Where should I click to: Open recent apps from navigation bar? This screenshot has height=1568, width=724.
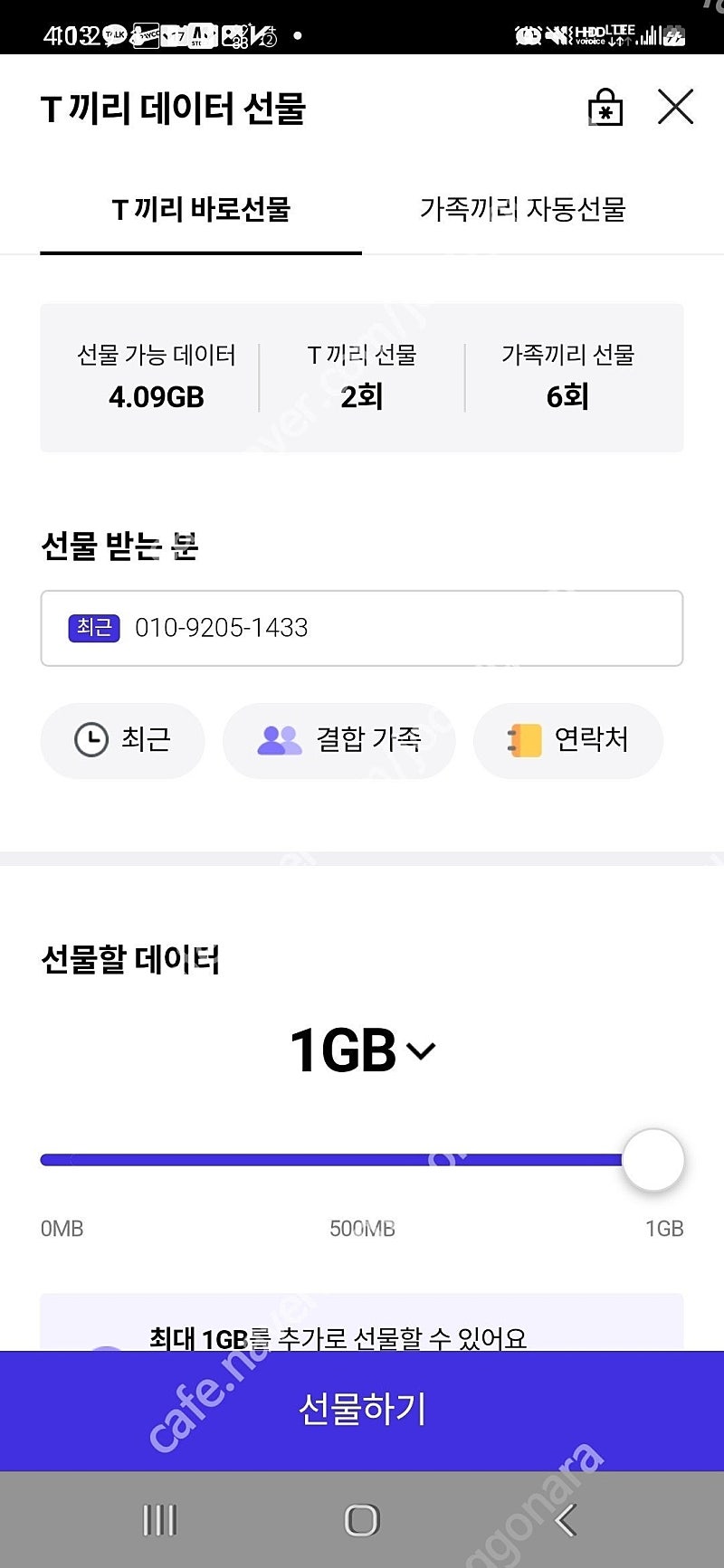pyautogui.click(x=159, y=1520)
